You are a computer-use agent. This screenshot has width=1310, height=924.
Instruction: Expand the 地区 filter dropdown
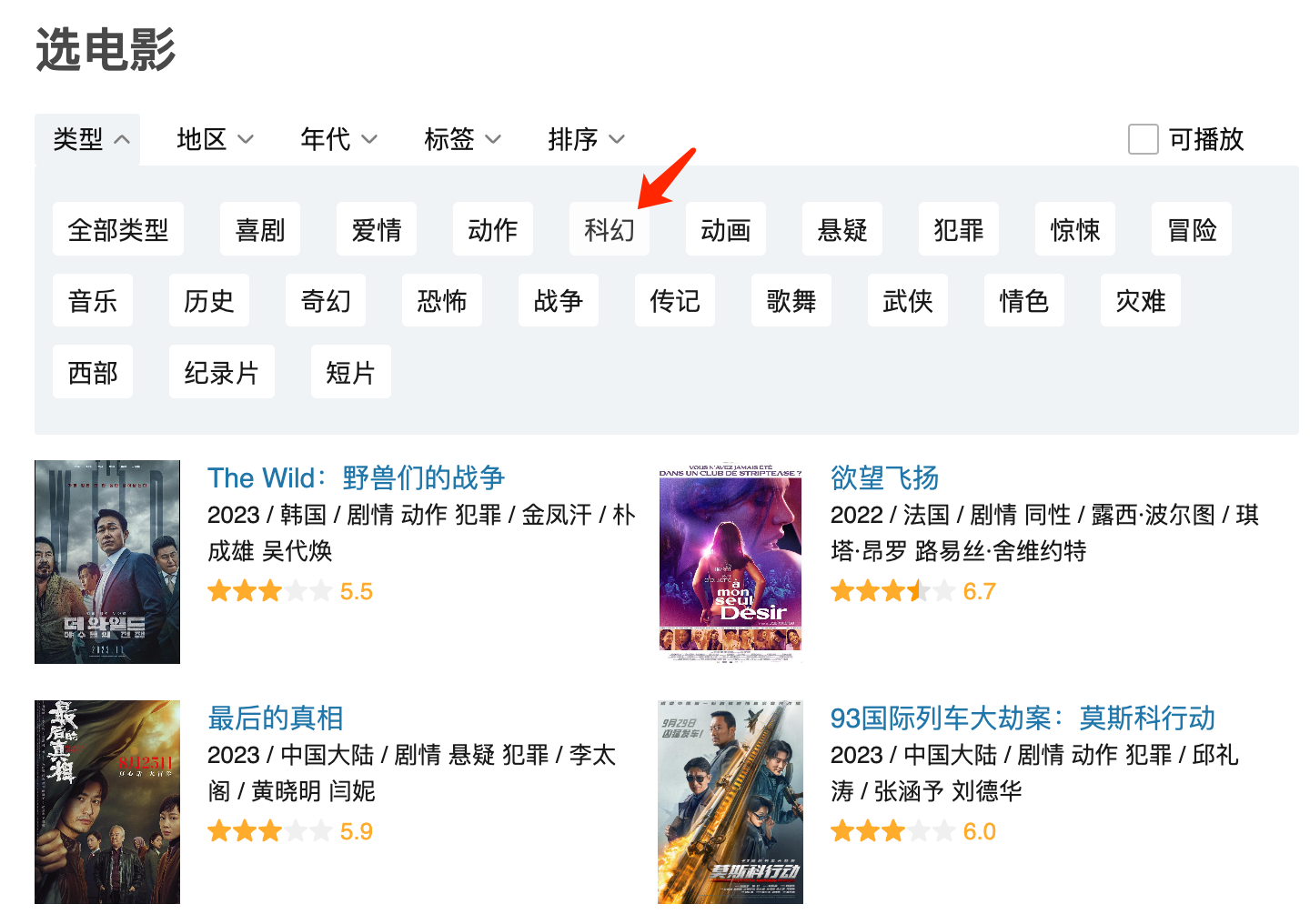(x=214, y=139)
